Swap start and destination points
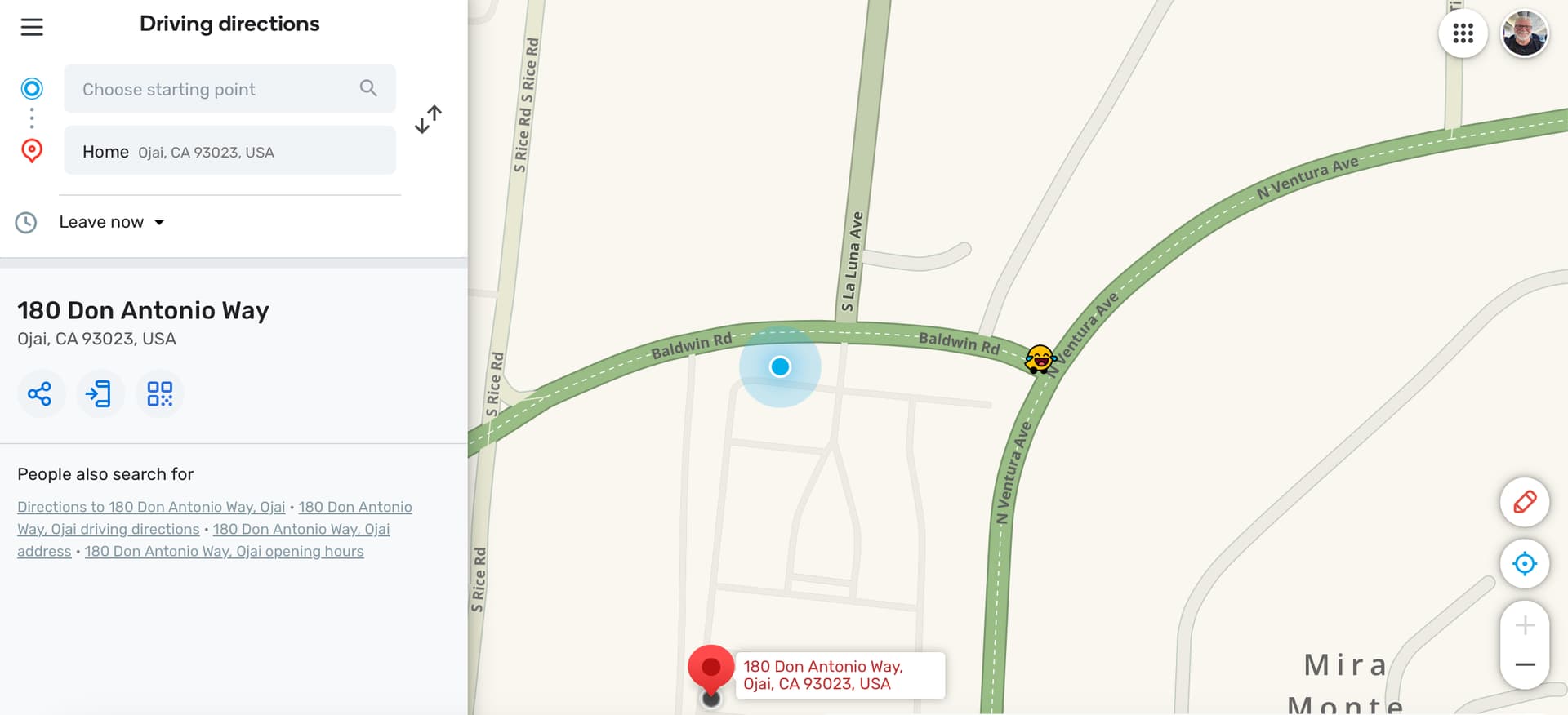The height and width of the screenshot is (715, 1568). tap(428, 119)
